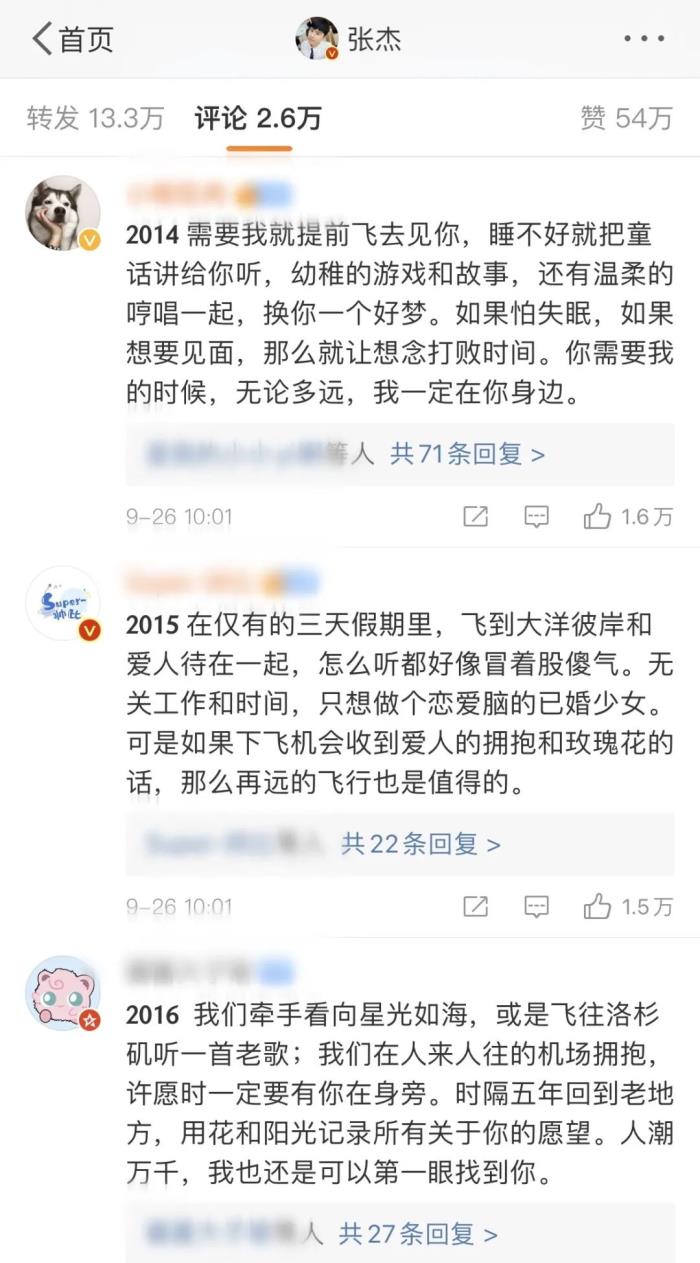
Task: Switch to the 赞 54万 tab
Action: [x=626, y=118]
